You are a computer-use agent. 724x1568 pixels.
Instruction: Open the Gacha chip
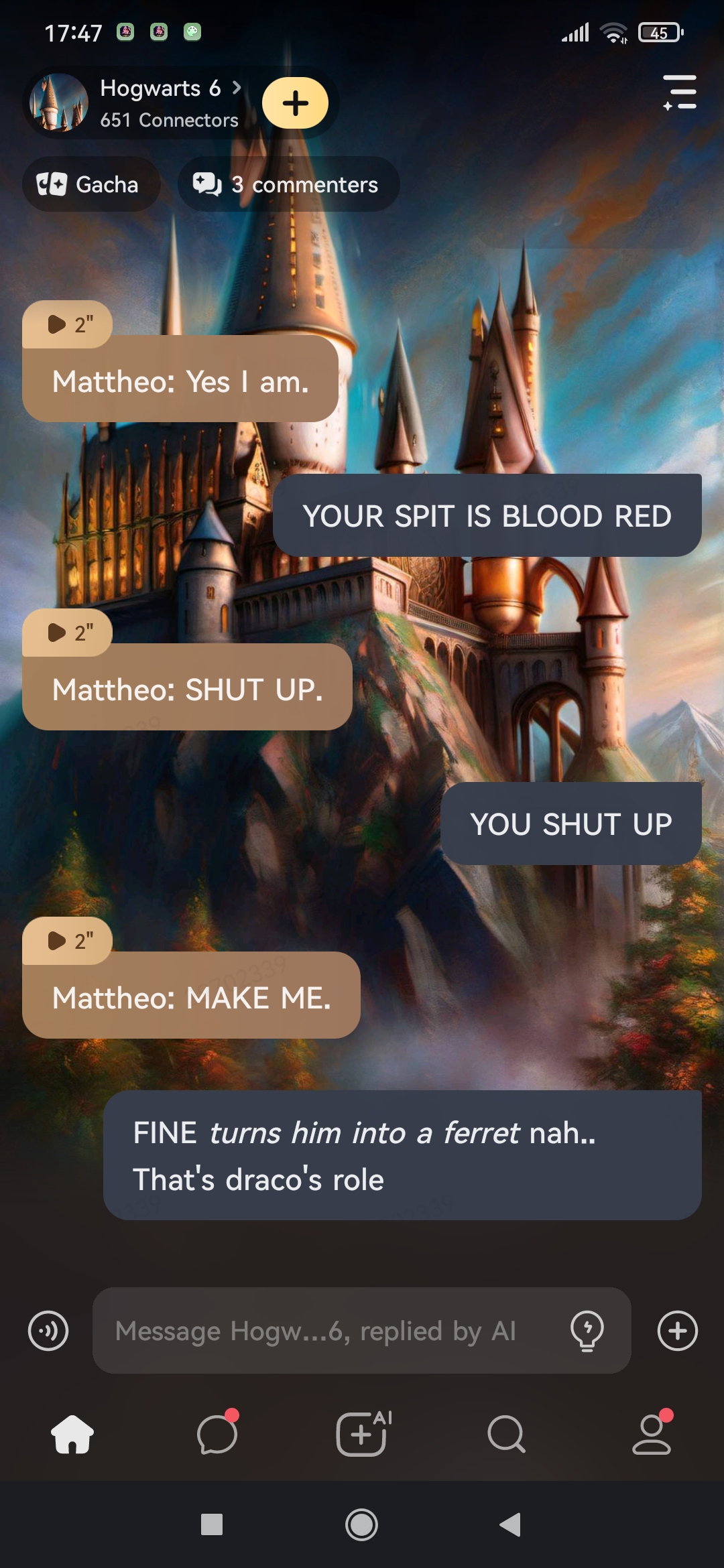[x=90, y=184]
